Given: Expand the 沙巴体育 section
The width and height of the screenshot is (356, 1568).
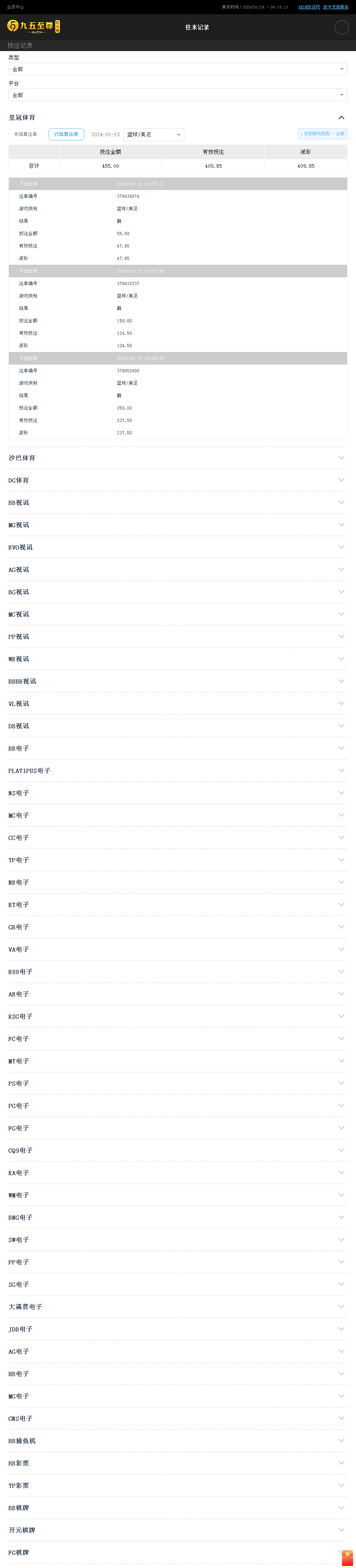Looking at the screenshot, I should 178,458.
